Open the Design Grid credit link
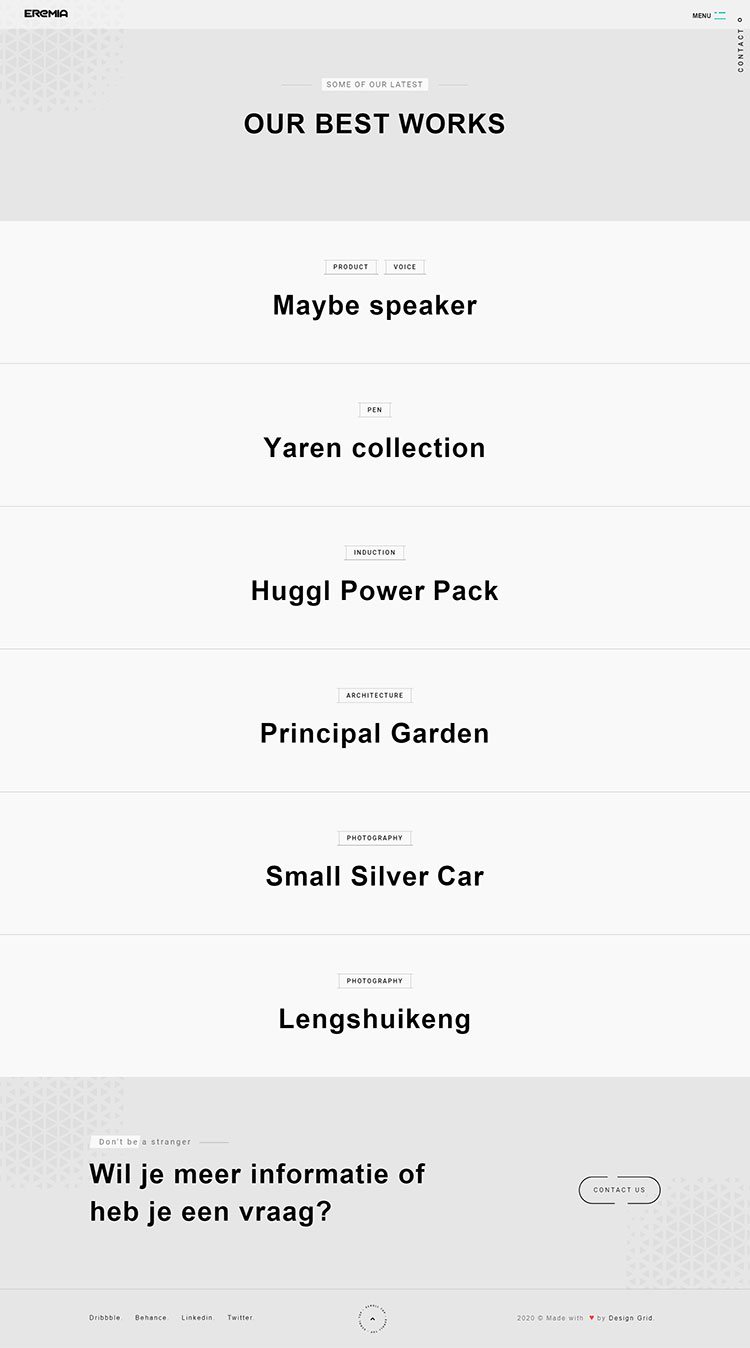Viewport: 750px width, 1348px height. tap(631, 1318)
